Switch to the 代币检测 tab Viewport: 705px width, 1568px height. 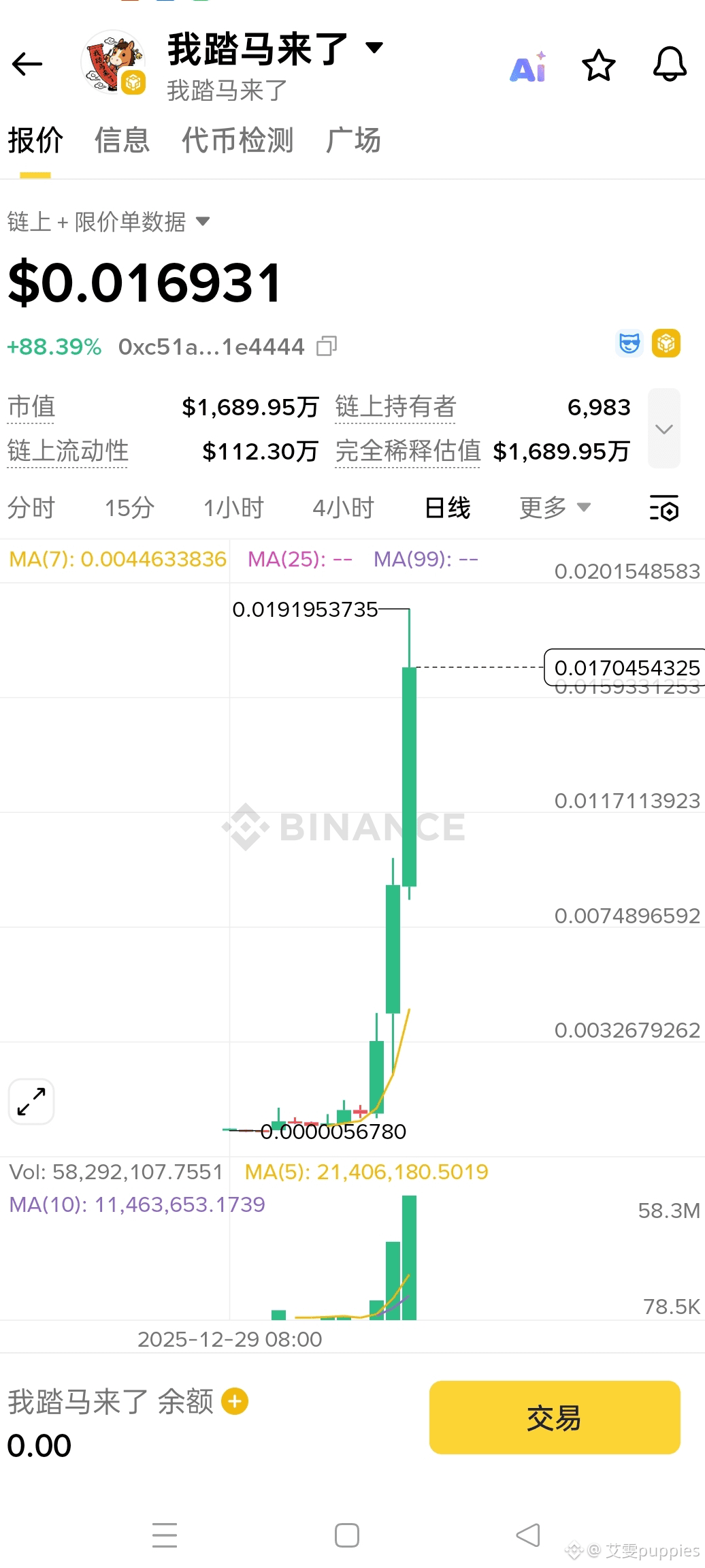(x=237, y=140)
